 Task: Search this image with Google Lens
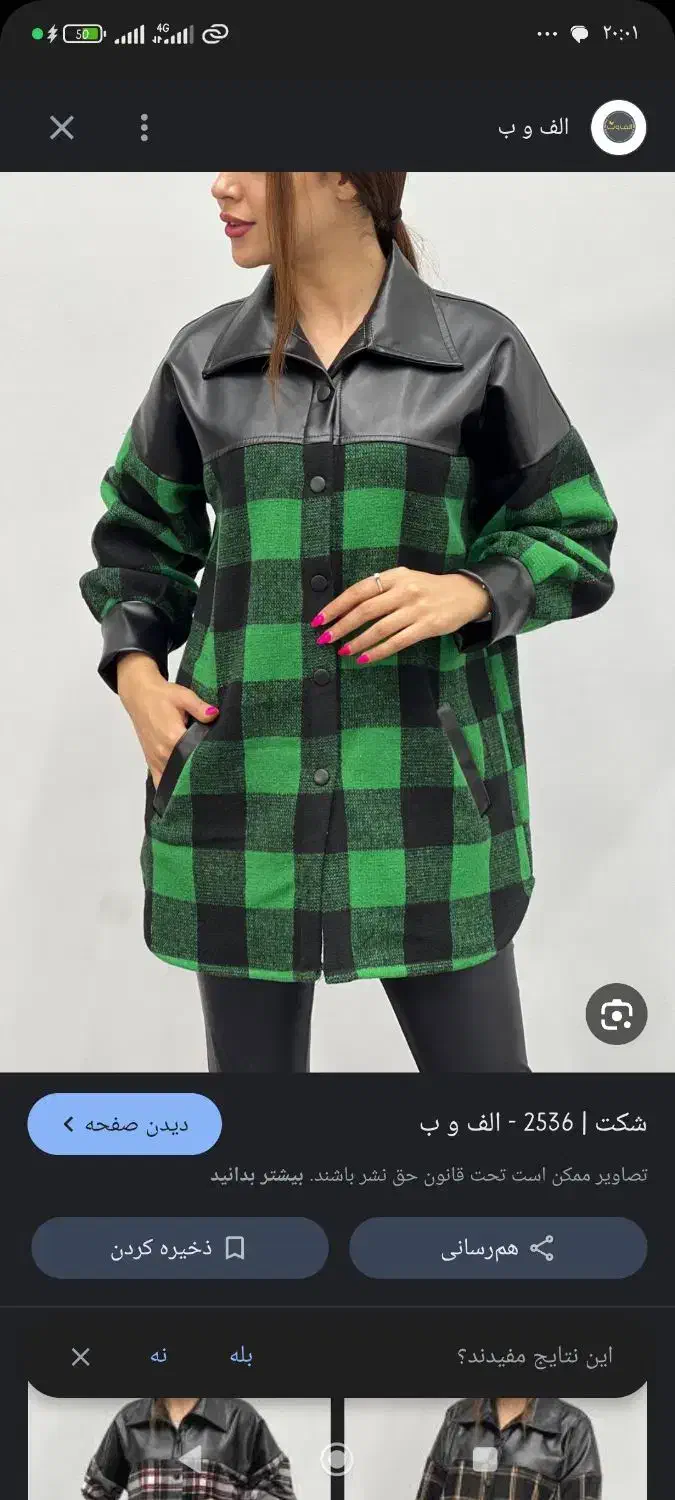point(616,1015)
